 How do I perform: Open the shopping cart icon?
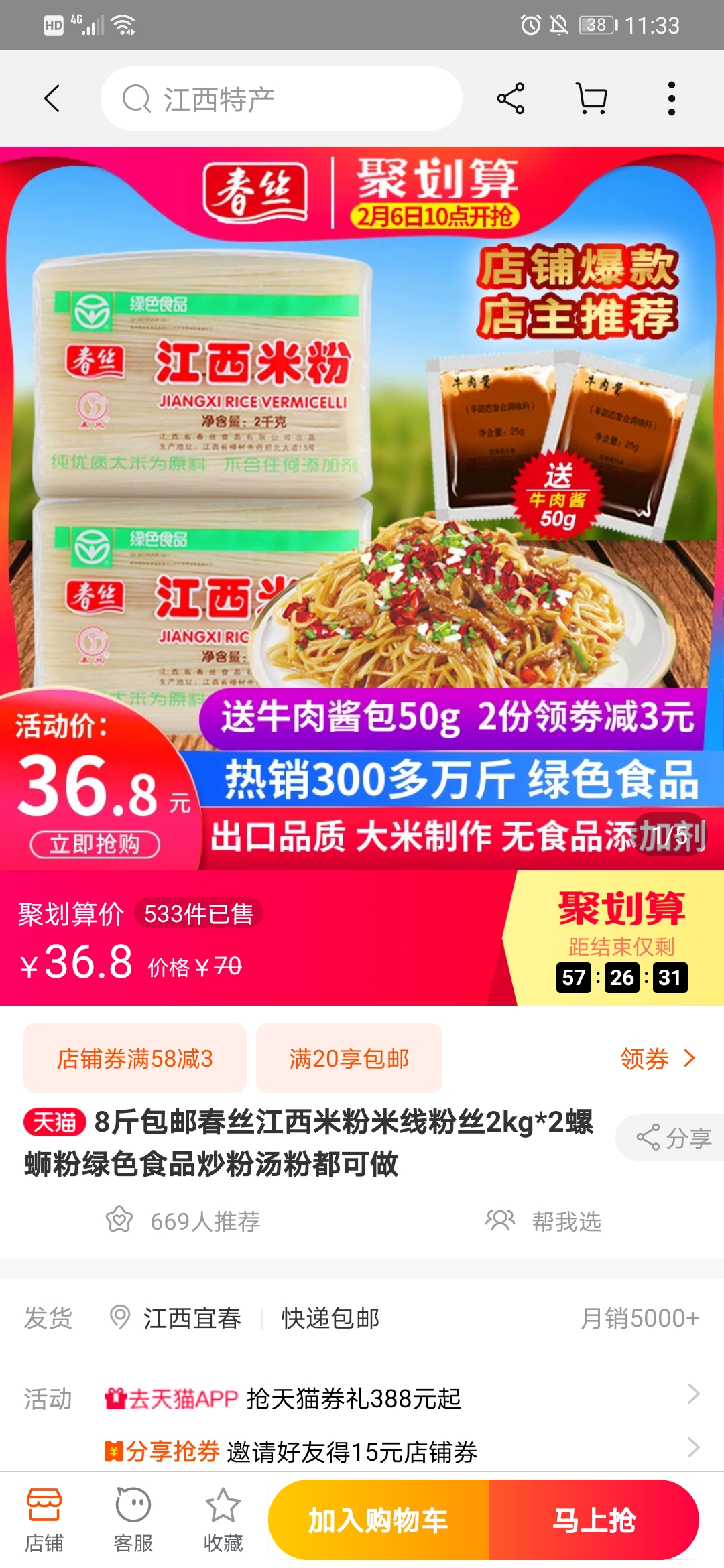592,99
